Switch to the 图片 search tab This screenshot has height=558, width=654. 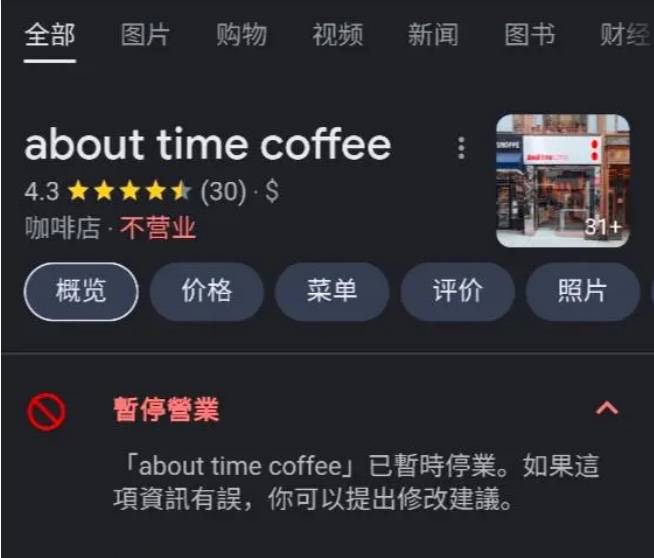tap(145, 36)
